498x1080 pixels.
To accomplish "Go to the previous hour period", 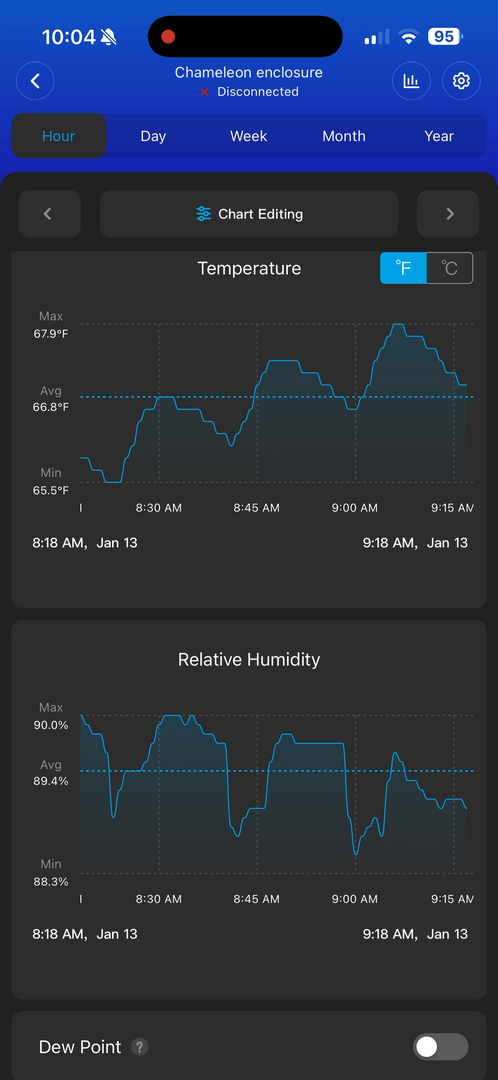I will click(x=50, y=214).
